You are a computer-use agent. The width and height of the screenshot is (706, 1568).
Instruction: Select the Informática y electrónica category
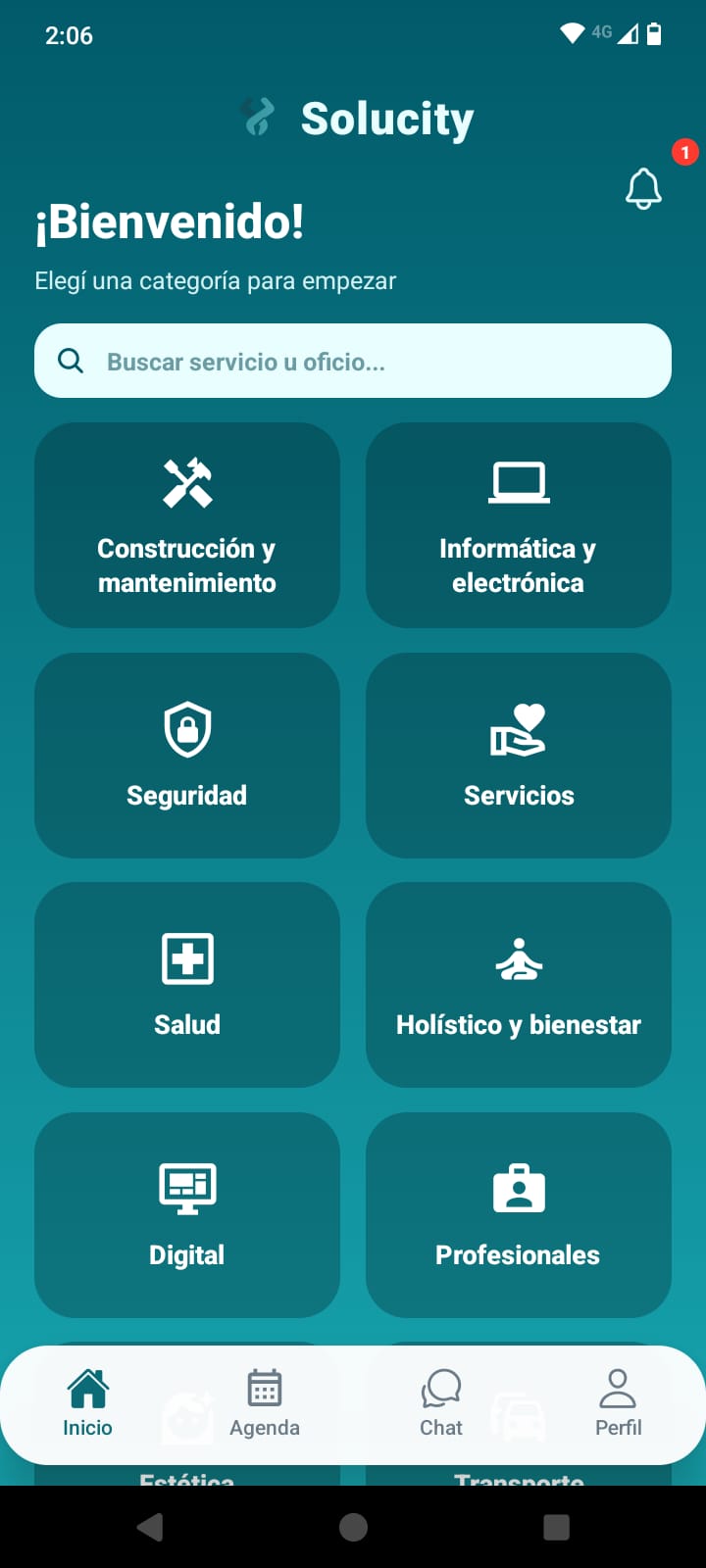(518, 525)
